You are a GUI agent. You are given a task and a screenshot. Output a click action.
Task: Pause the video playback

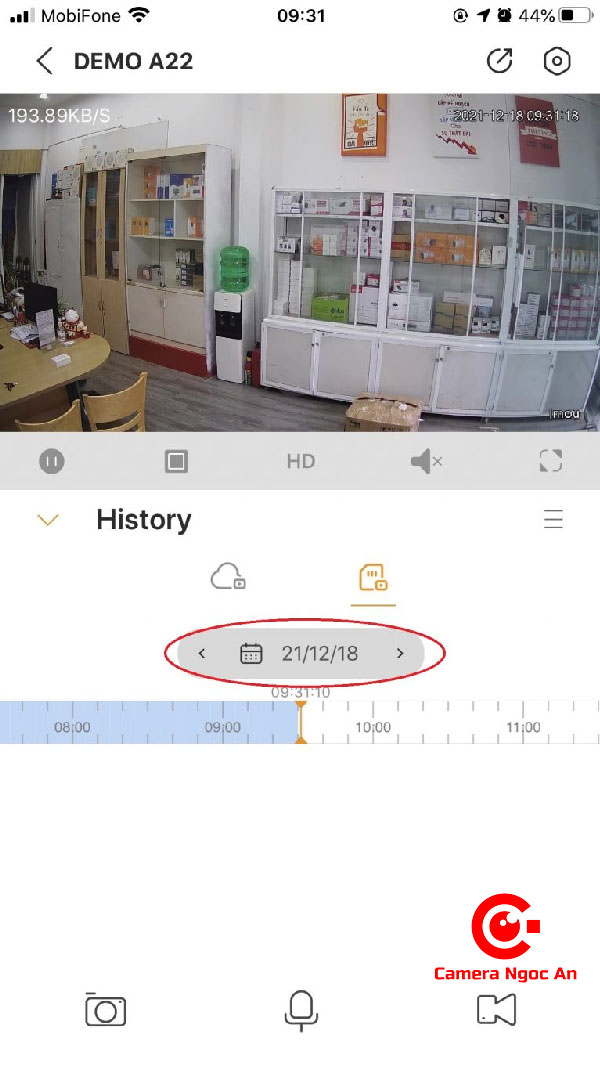(x=52, y=461)
